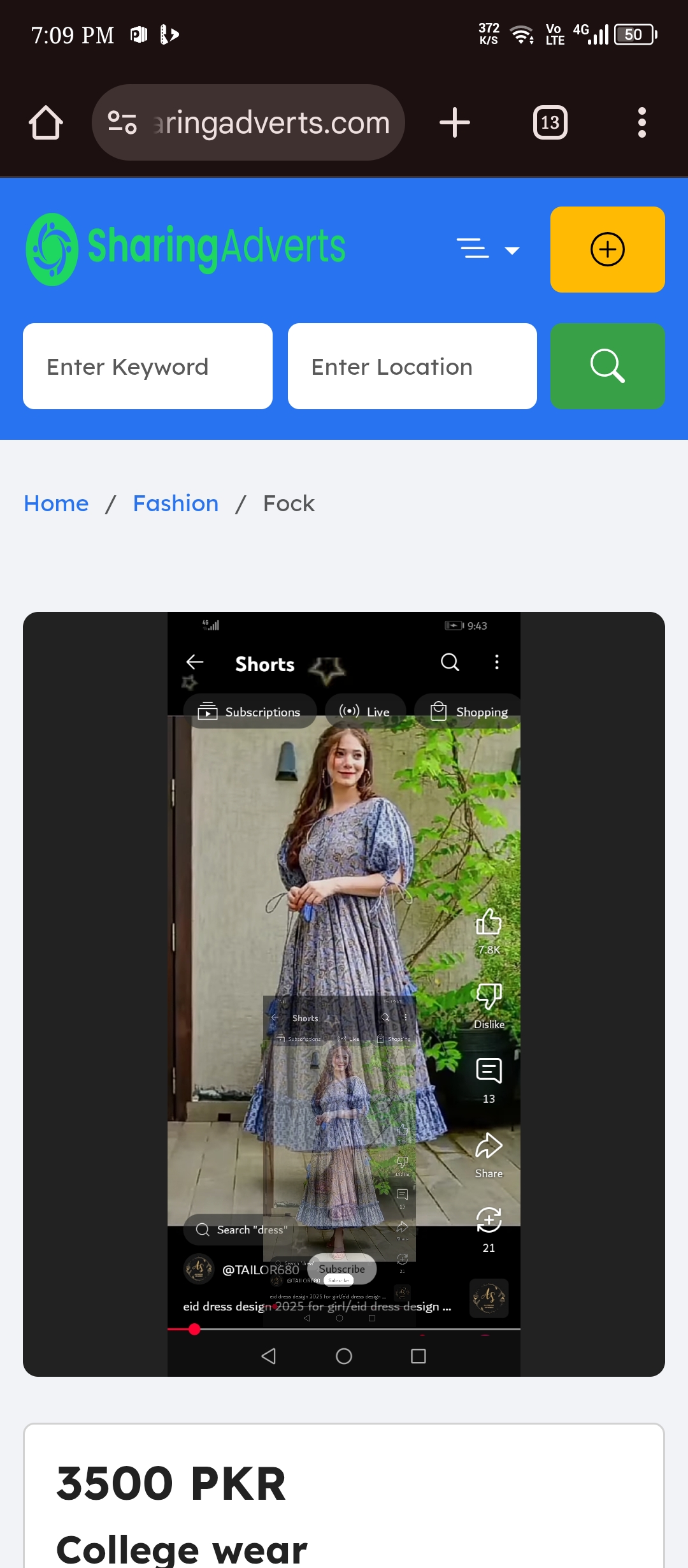This screenshot has height=1568, width=688.
Task: Post a new ad with plus button
Action: pos(607,249)
